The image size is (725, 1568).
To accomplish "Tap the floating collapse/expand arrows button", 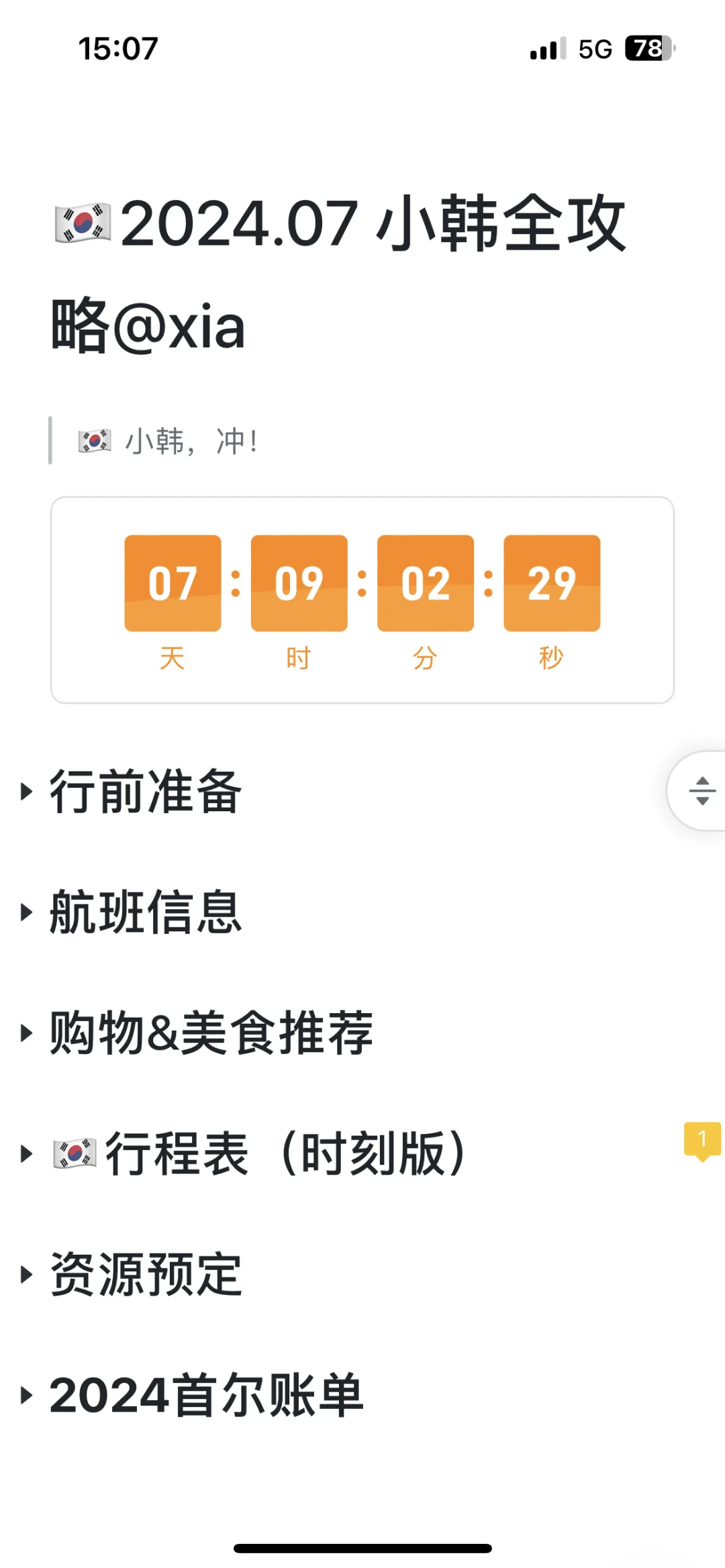I will (701, 791).
